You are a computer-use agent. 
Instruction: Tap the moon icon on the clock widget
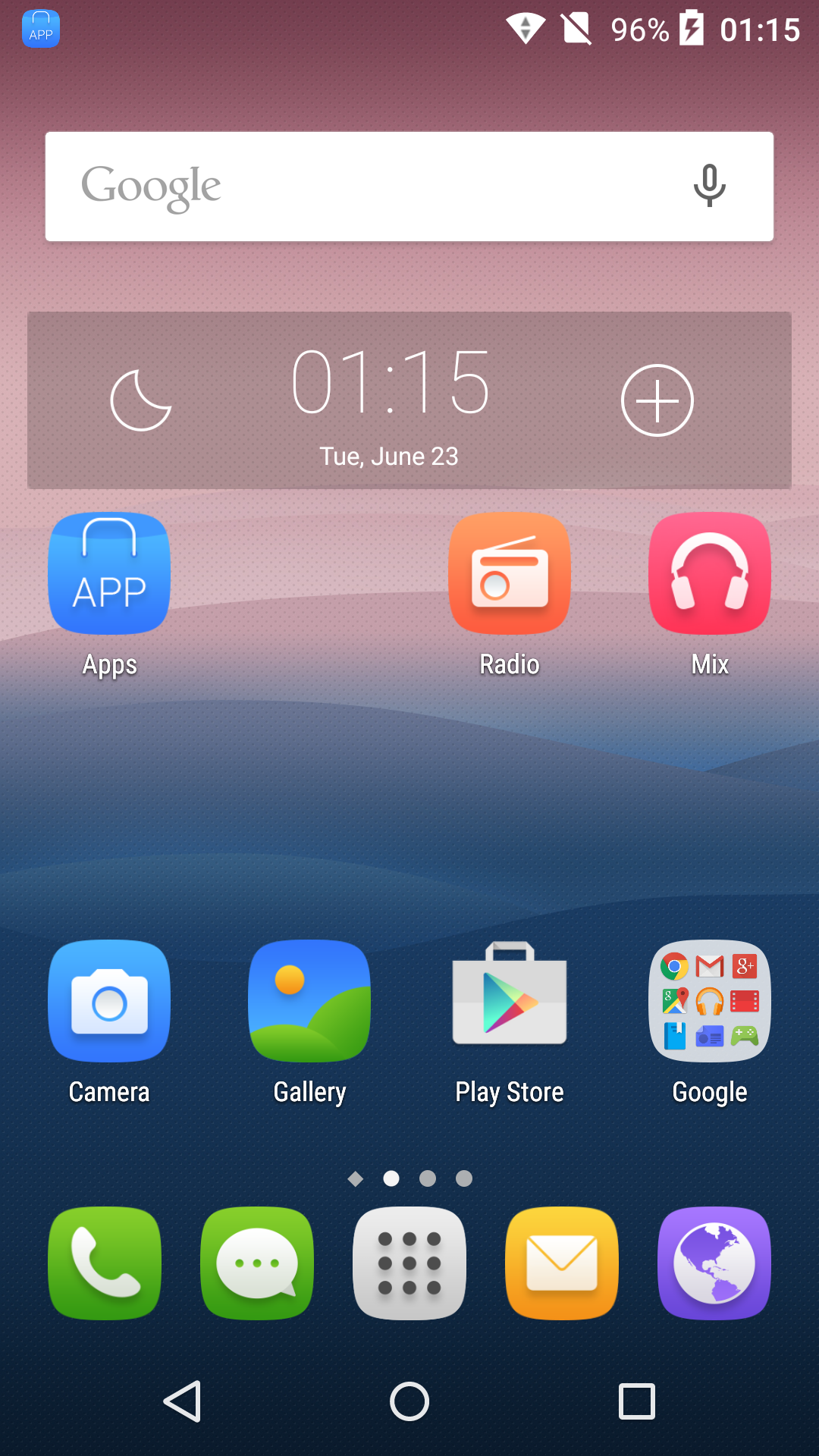point(141,400)
